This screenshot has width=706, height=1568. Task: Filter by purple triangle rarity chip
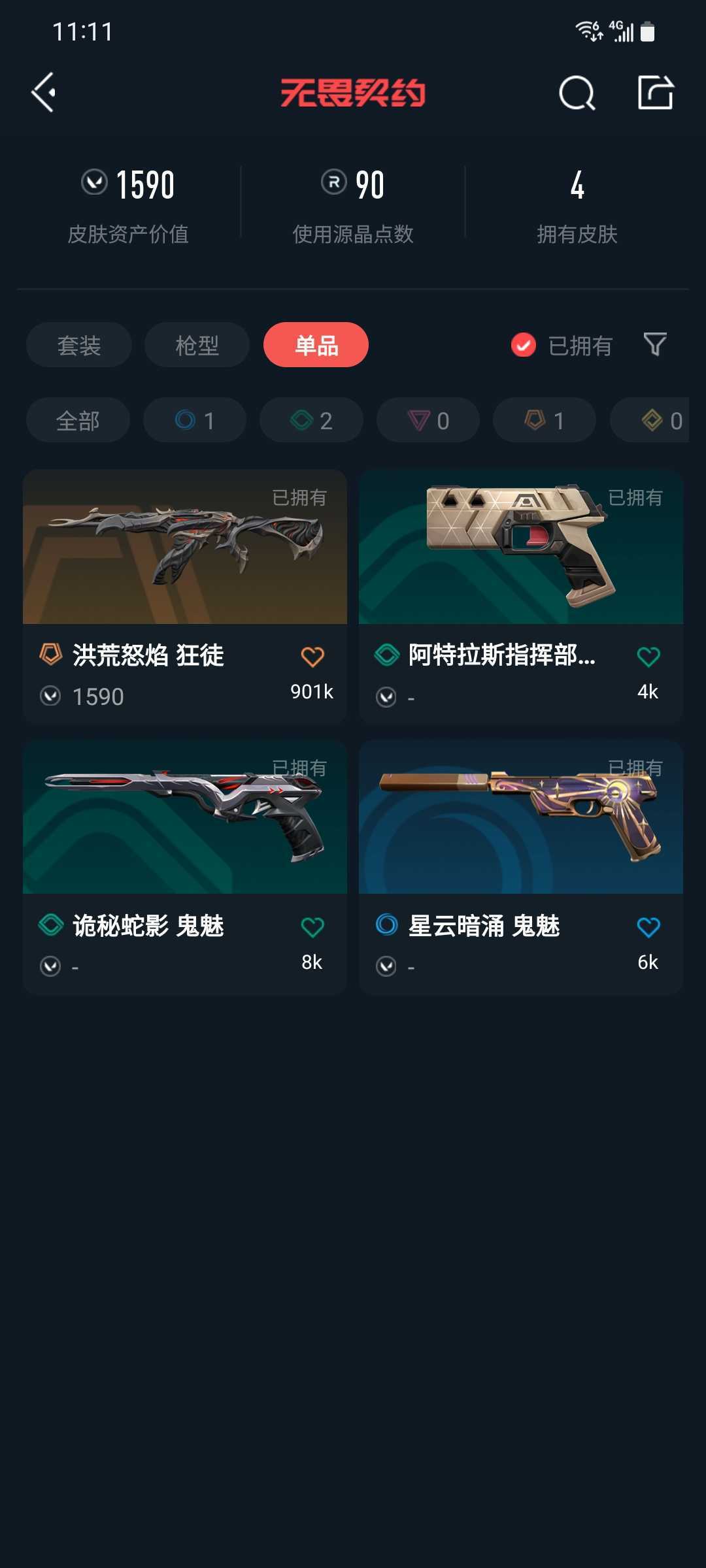tap(428, 420)
